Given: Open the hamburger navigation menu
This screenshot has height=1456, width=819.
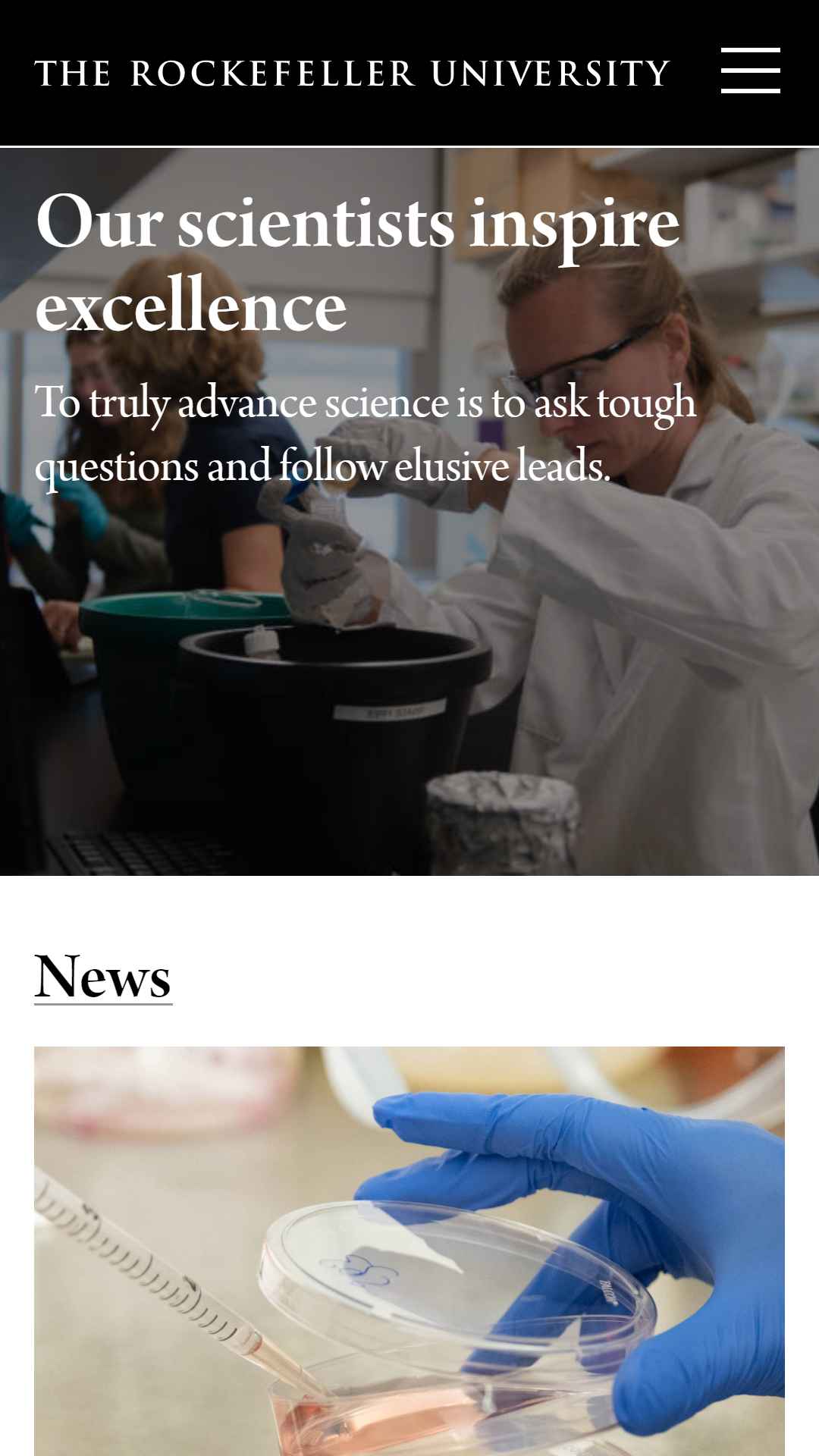Looking at the screenshot, I should (x=750, y=71).
